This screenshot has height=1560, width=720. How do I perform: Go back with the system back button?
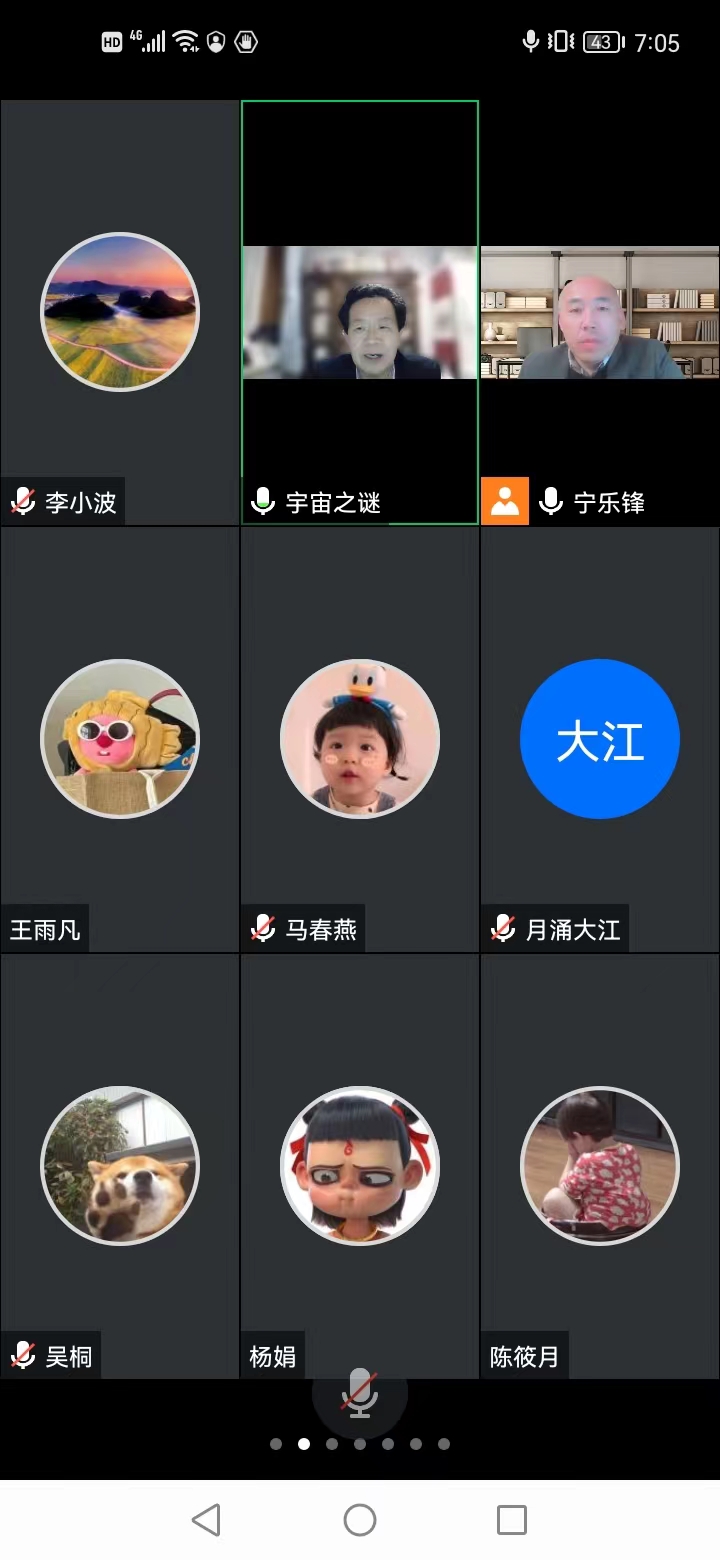coord(206,1520)
